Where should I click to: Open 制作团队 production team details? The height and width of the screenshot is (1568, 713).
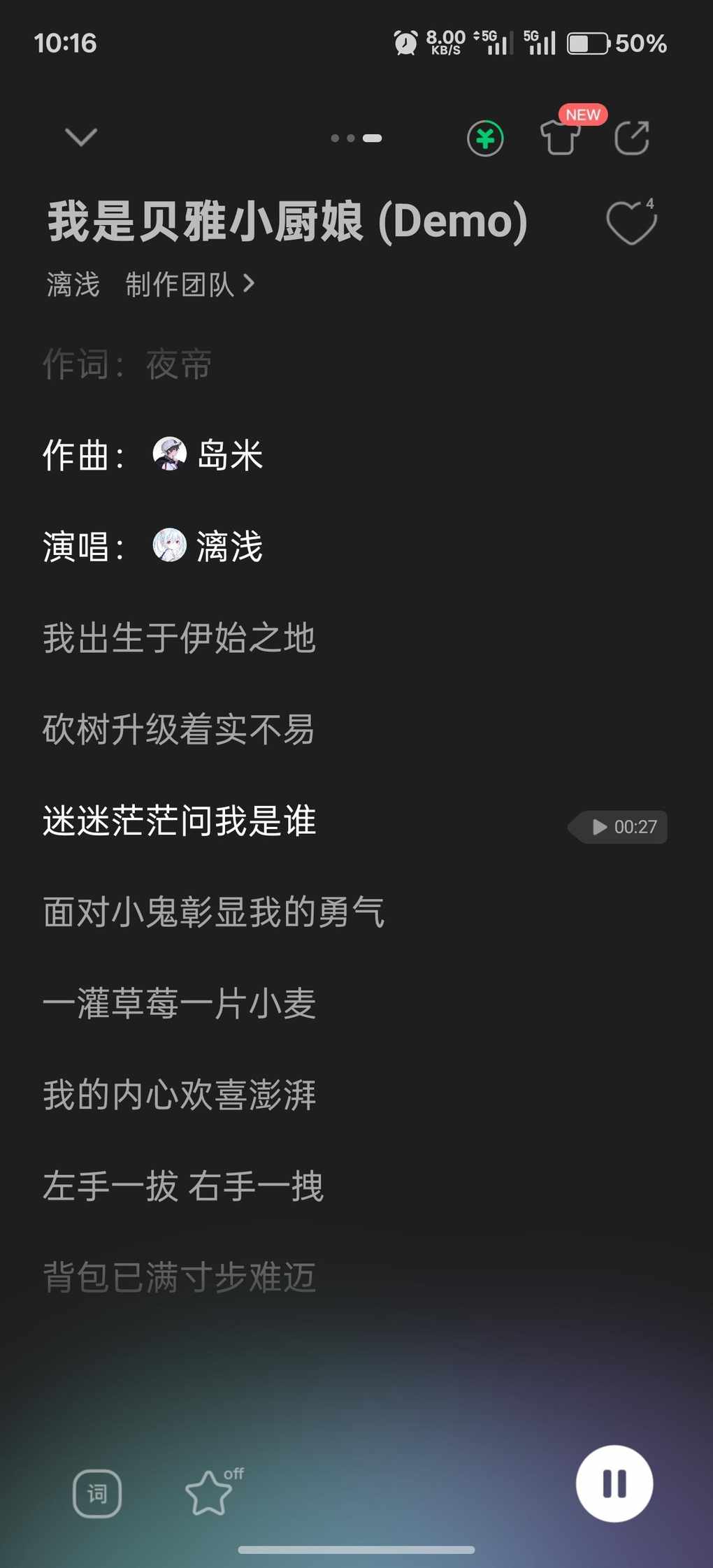(189, 285)
